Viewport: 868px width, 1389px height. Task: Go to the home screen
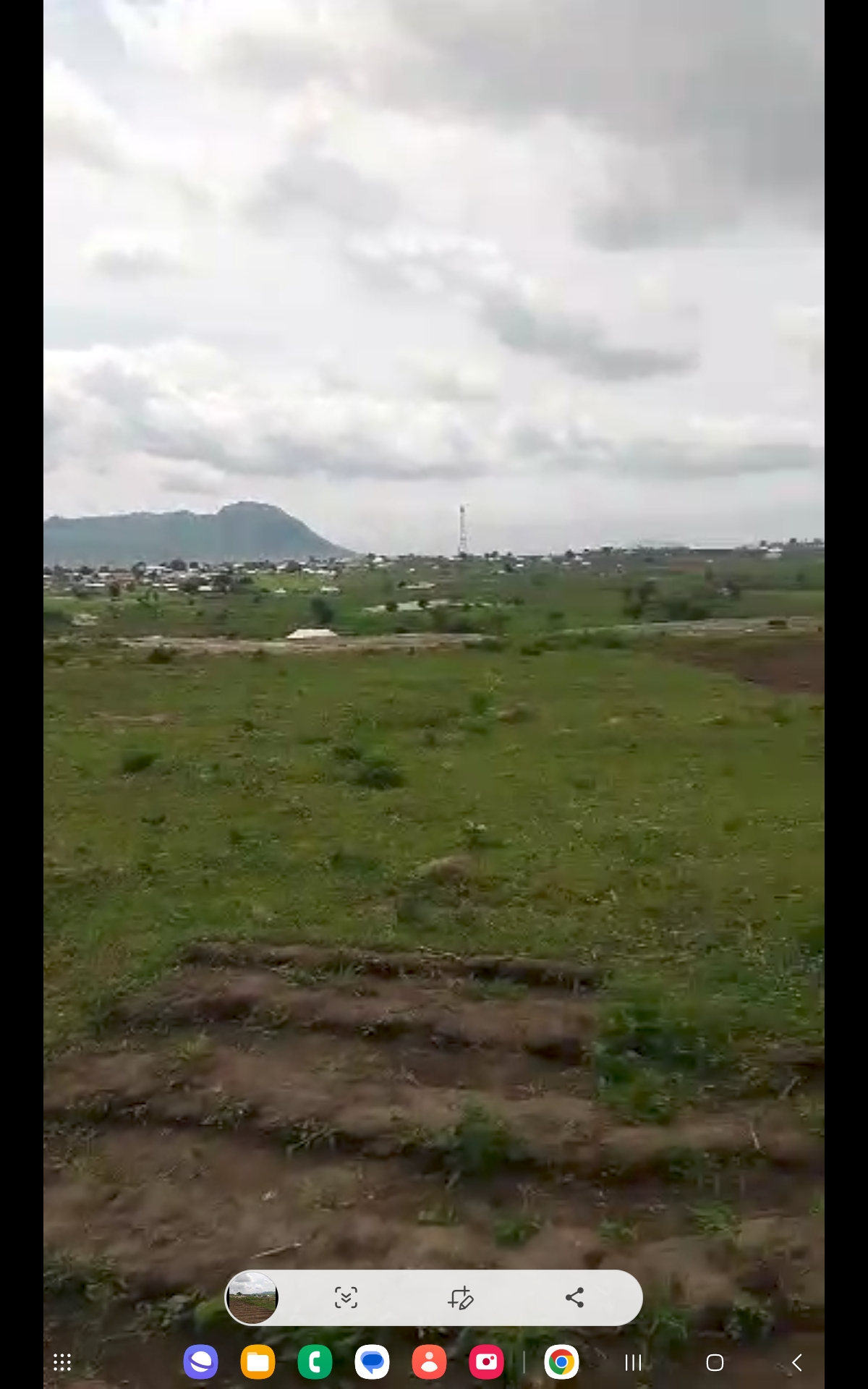715,1363
